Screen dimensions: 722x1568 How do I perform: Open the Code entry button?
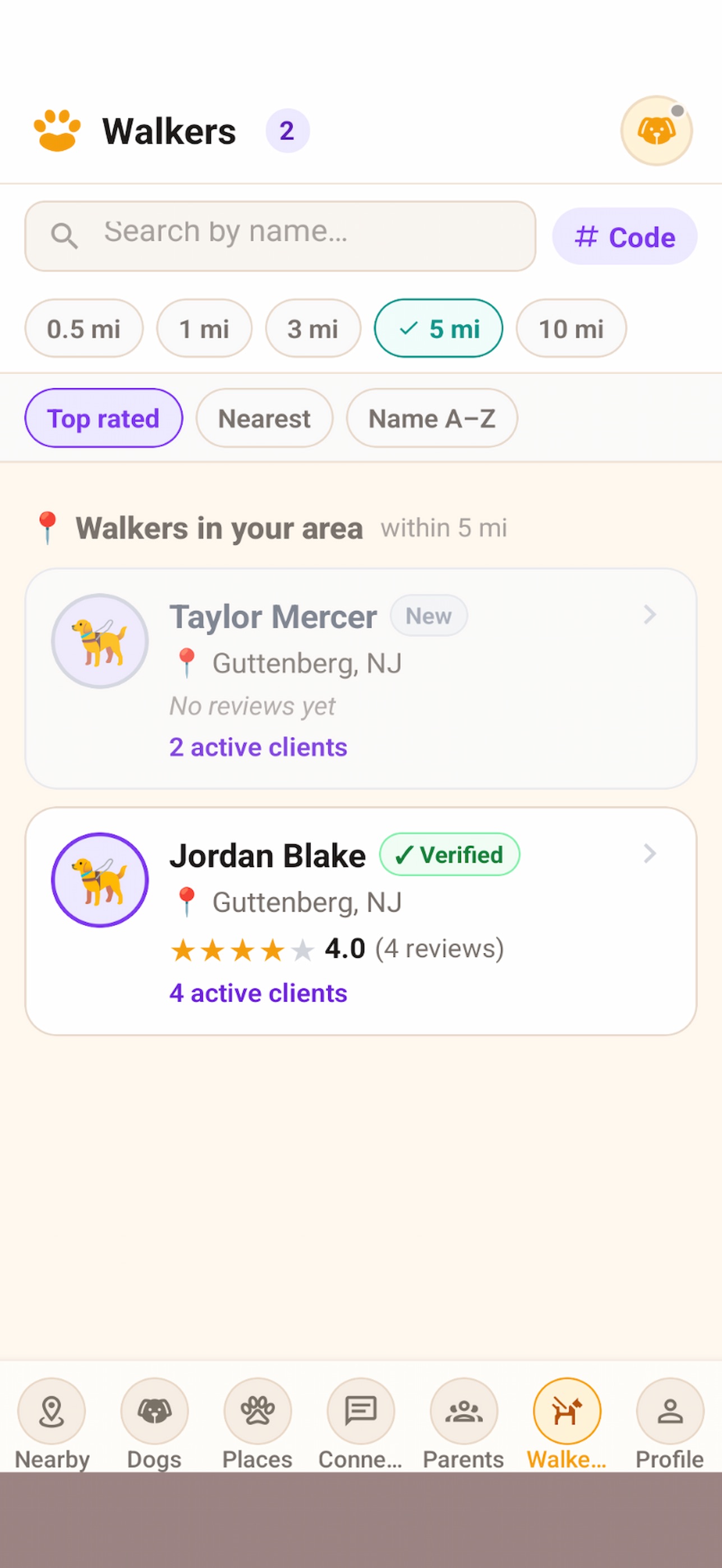point(624,236)
